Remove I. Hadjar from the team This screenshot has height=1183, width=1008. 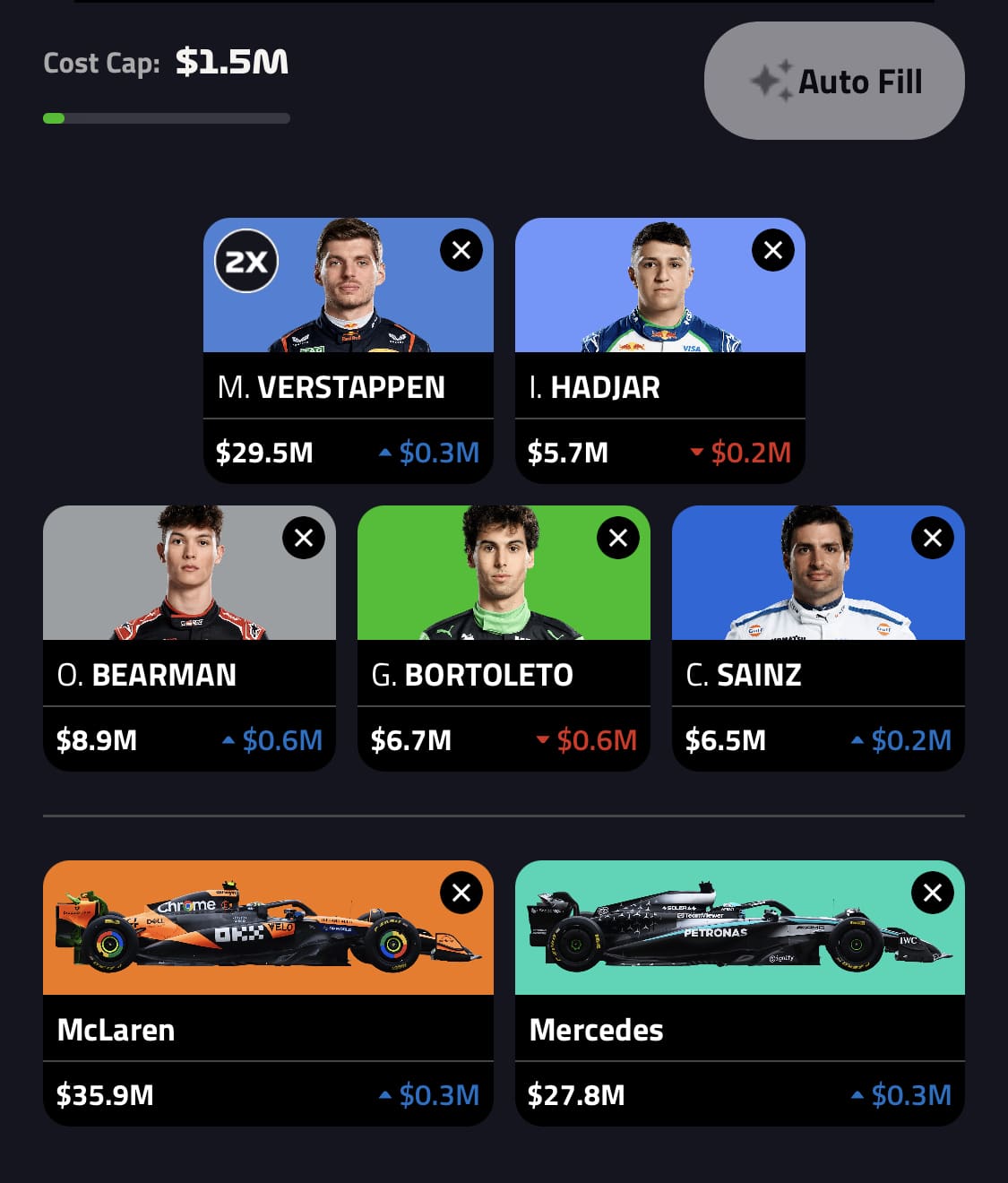point(773,251)
